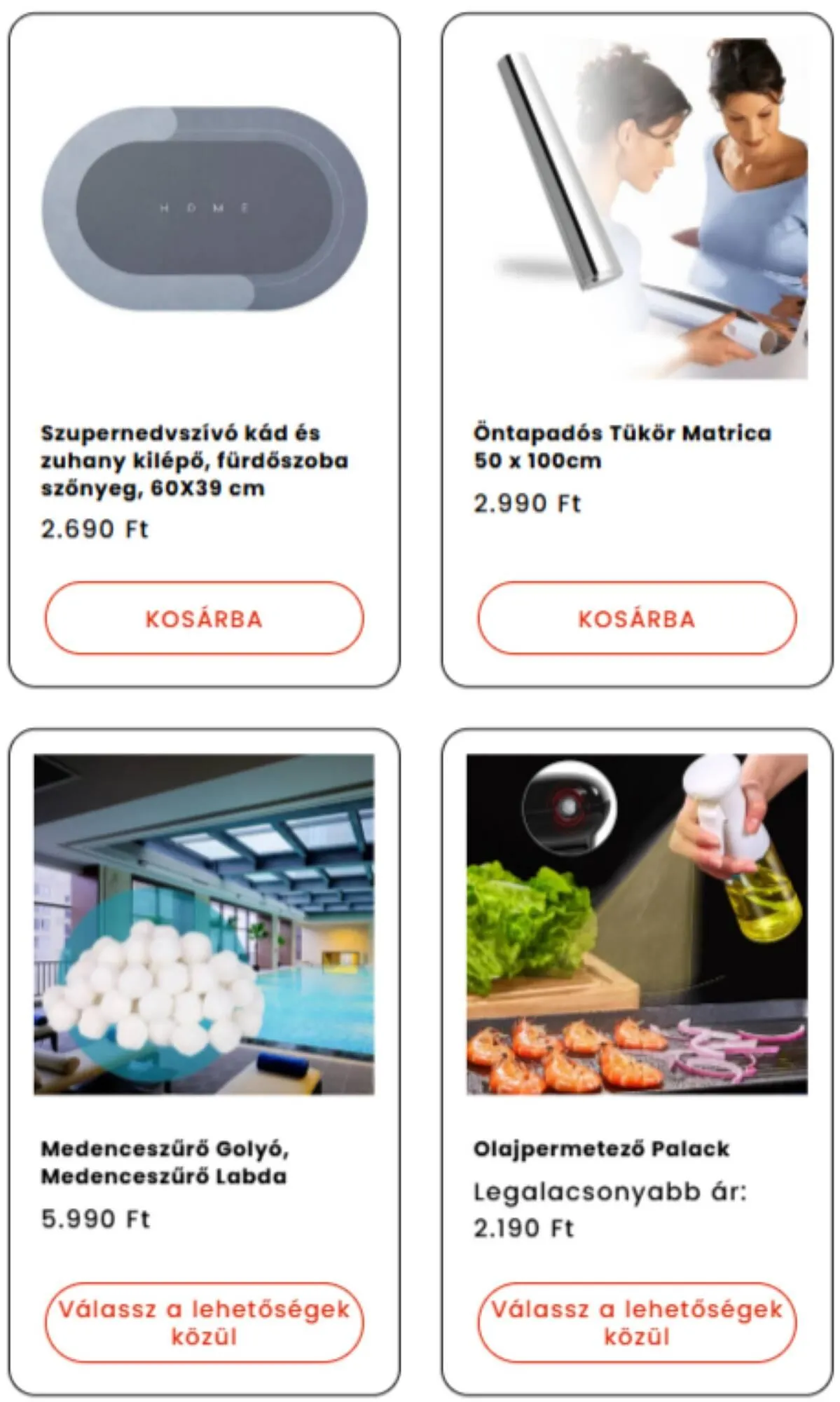Add Öntapadós Tükör Matrica to cart
The height and width of the screenshot is (1402, 840).
pos(637,618)
